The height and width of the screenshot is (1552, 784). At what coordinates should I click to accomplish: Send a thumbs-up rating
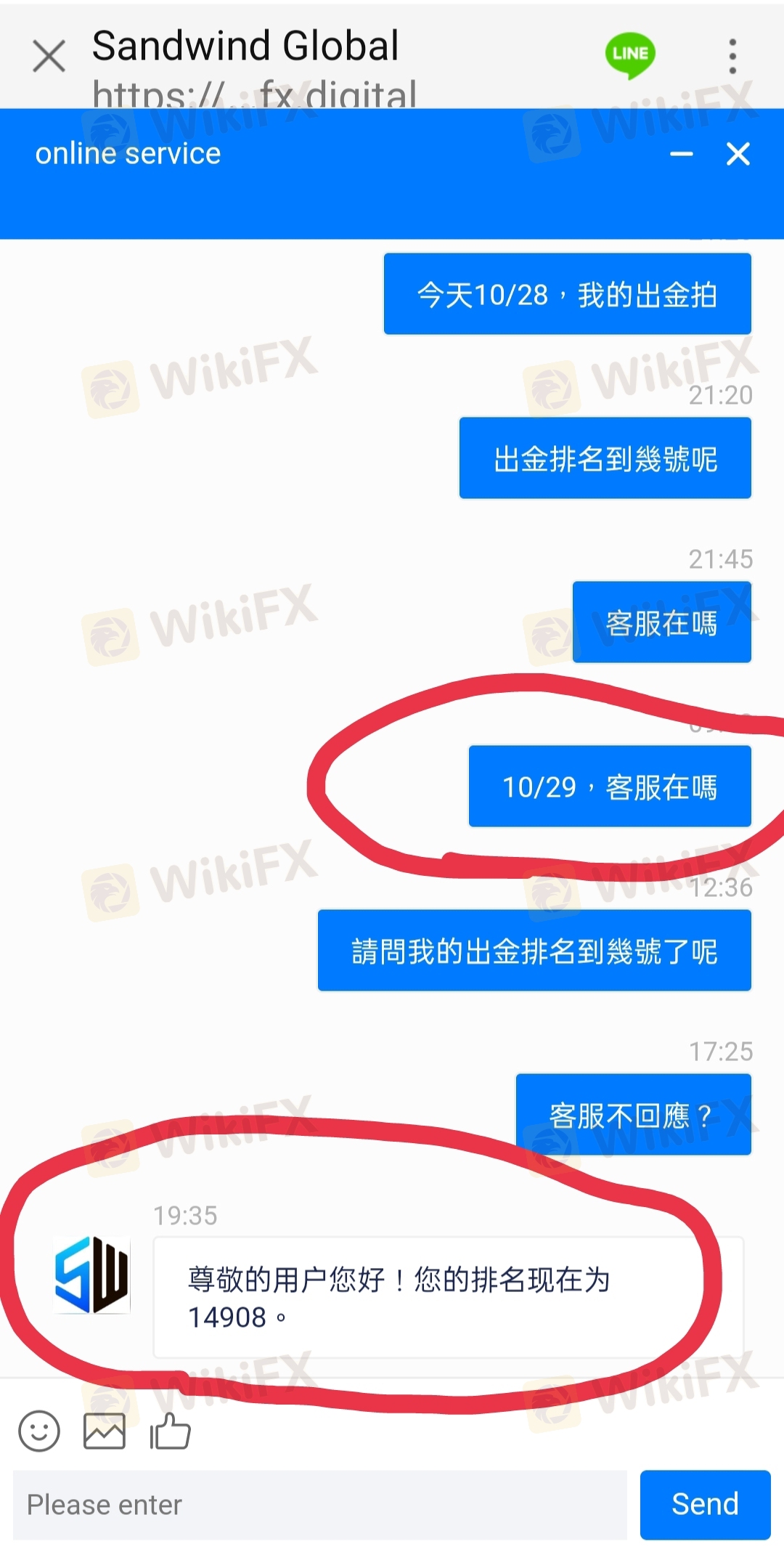[170, 1431]
